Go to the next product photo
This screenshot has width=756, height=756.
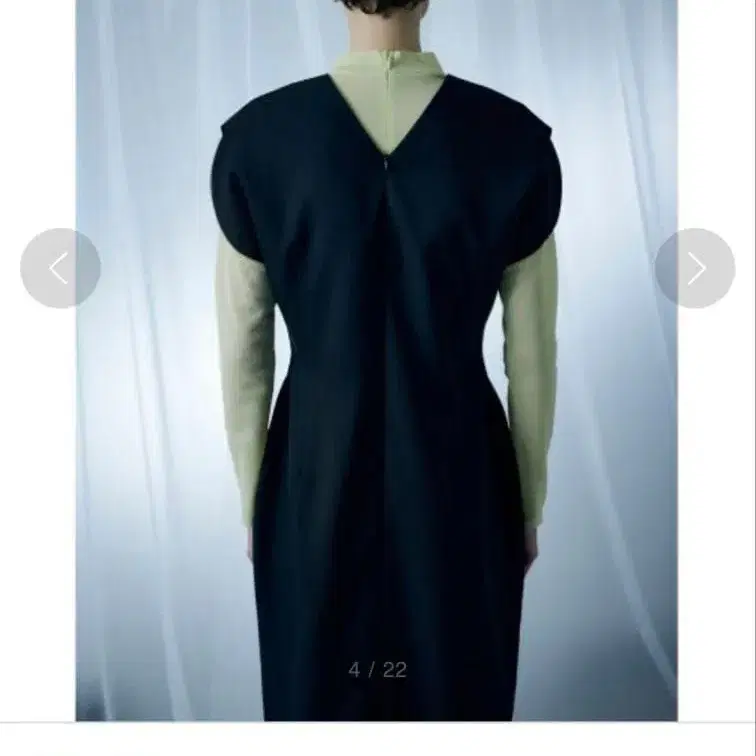(x=695, y=268)
